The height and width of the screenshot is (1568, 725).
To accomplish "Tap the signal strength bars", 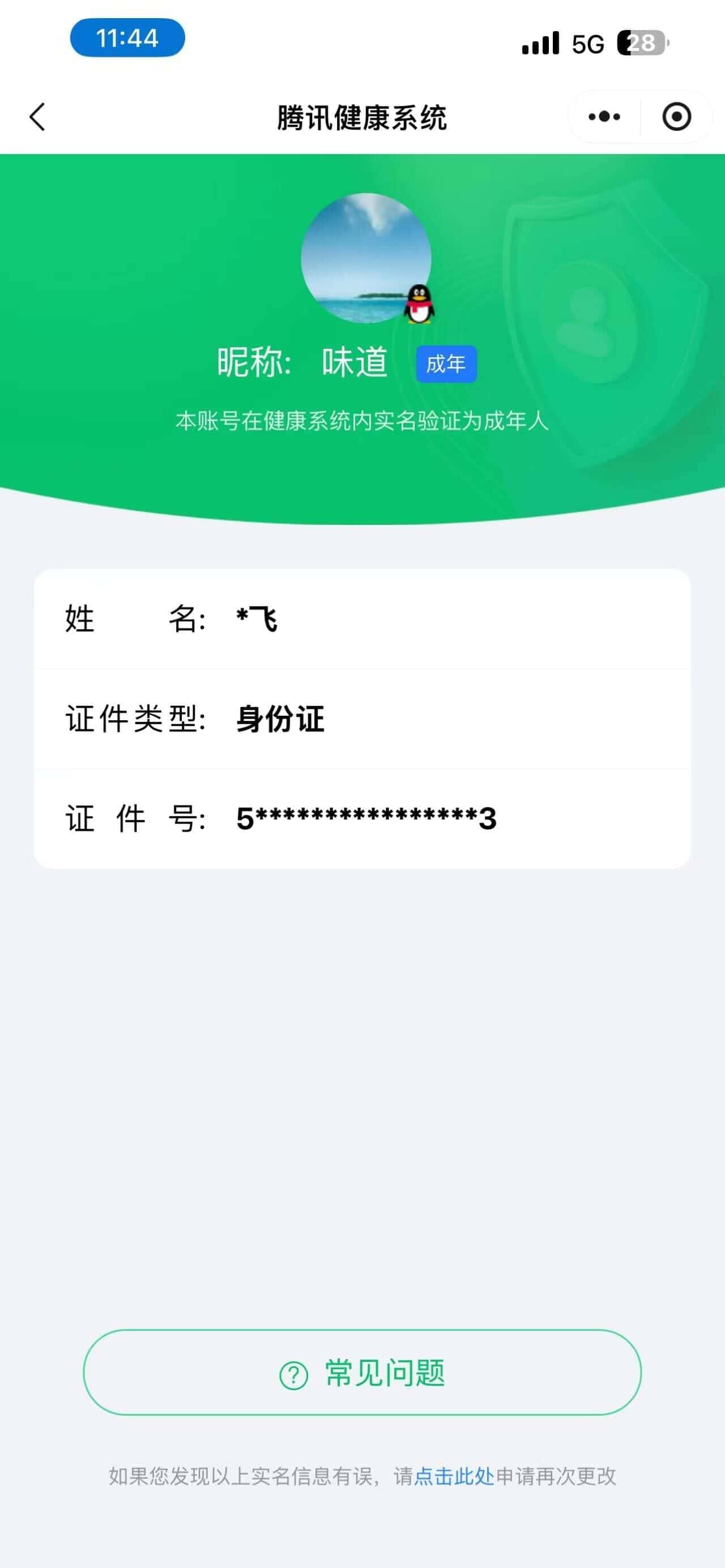I will pyautogui.click(x=540, y=41).
